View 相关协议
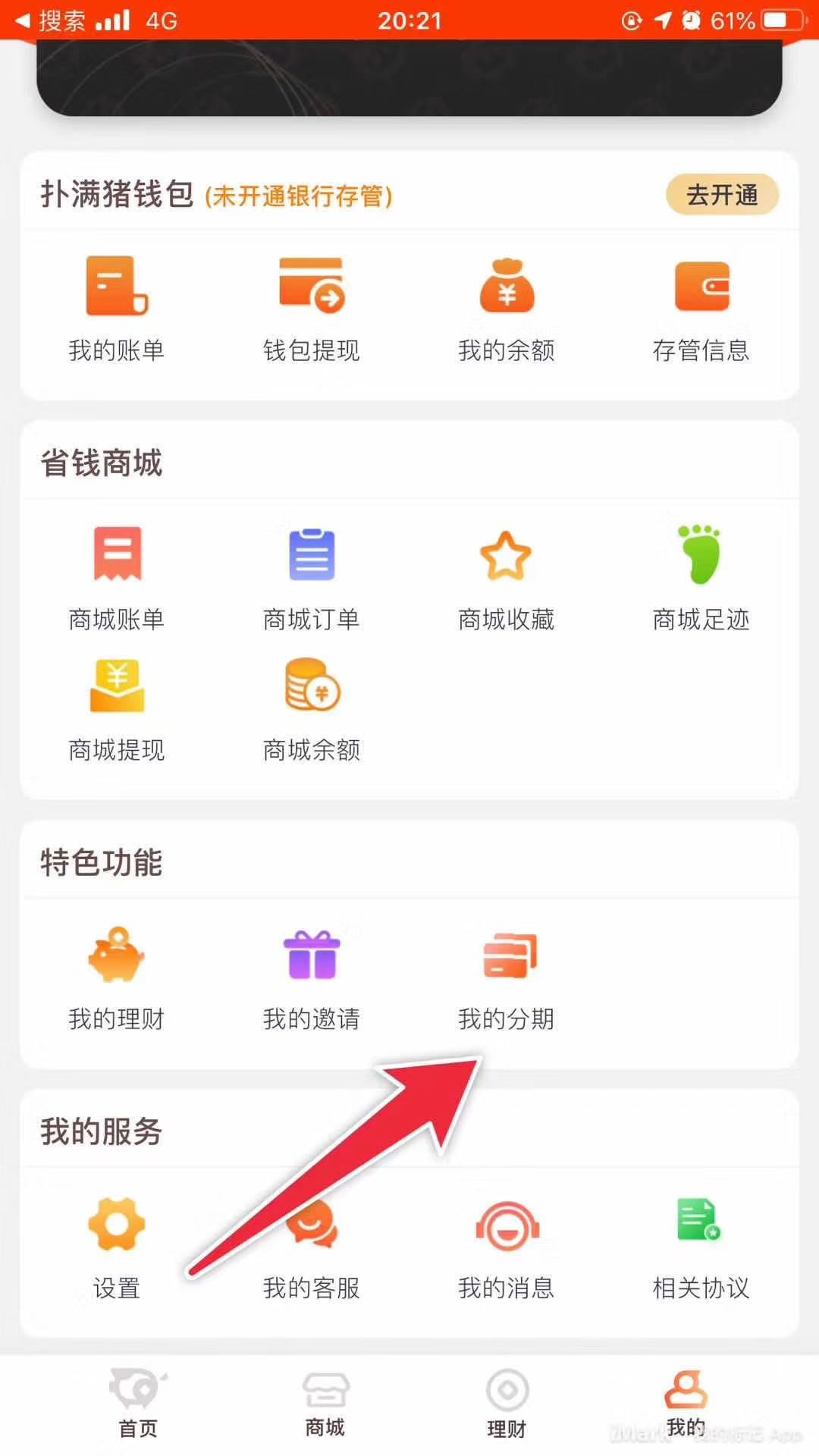 [x=701, y=1247]
